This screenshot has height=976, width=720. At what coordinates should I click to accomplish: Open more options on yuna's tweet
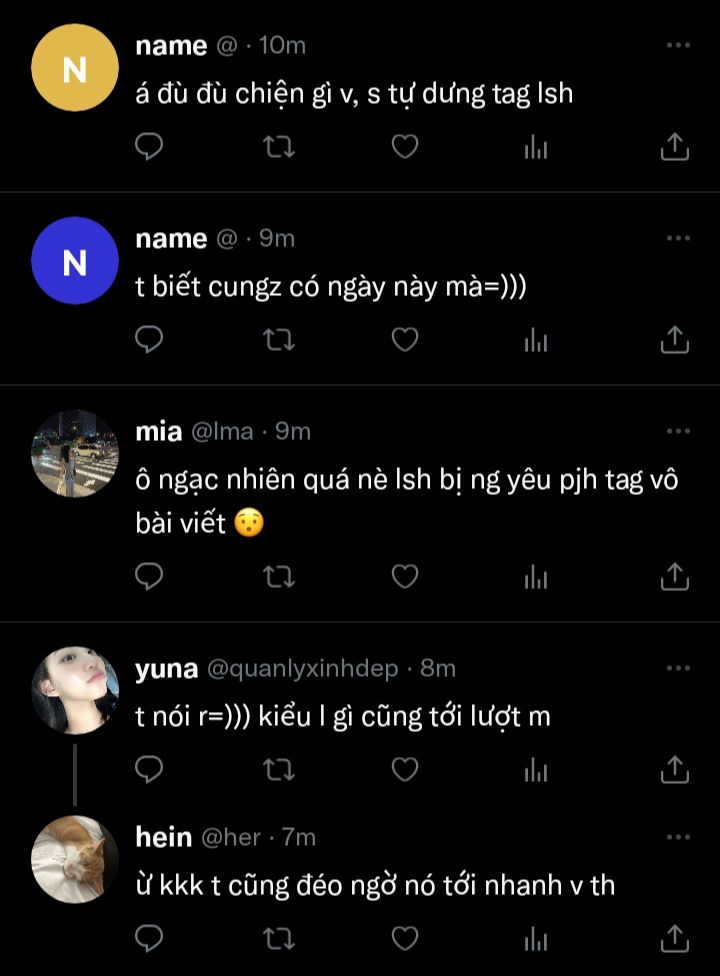[678, 668]
